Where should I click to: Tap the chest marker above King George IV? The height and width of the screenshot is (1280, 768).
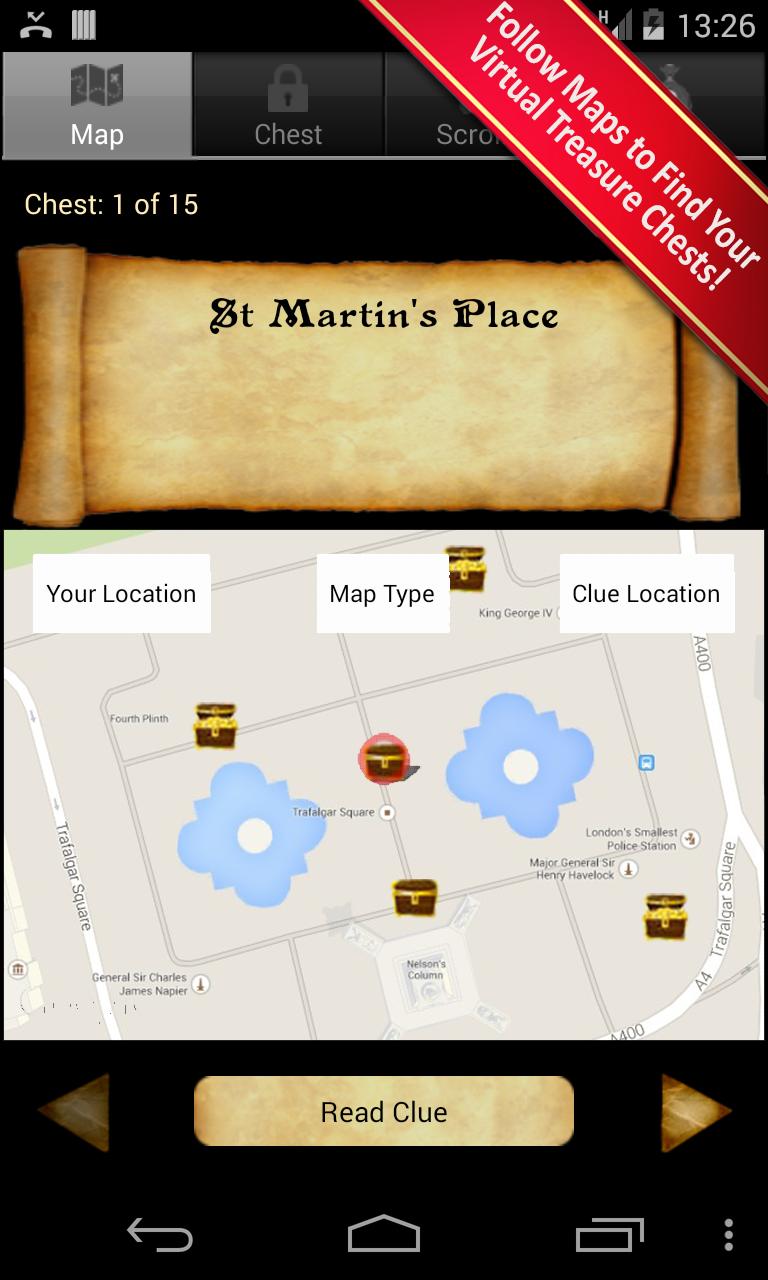(466, 569)
